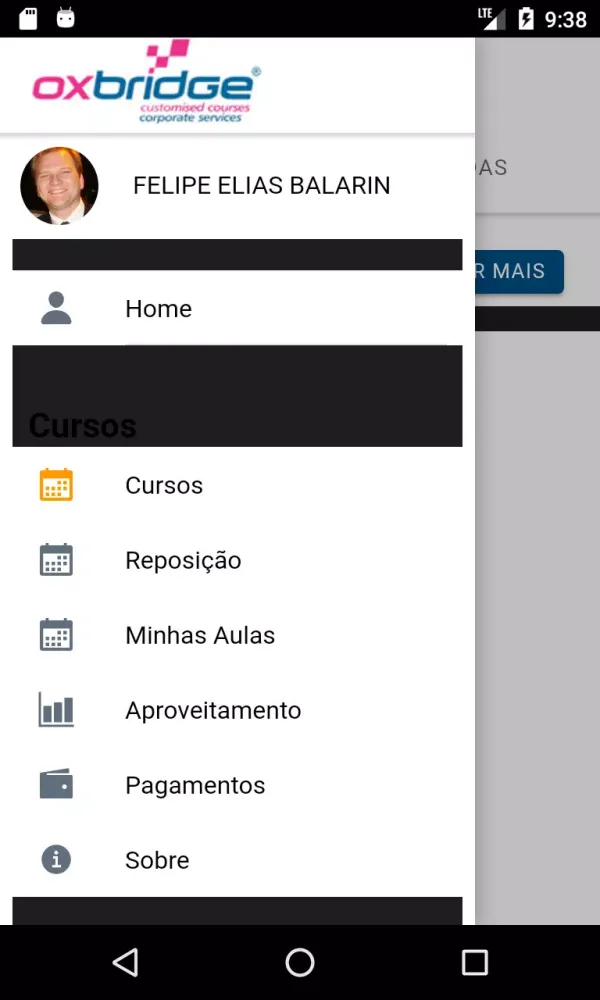Screen dimensions: 600x1000
Task: Open the Home menu item
Action: tap(158, 309)
